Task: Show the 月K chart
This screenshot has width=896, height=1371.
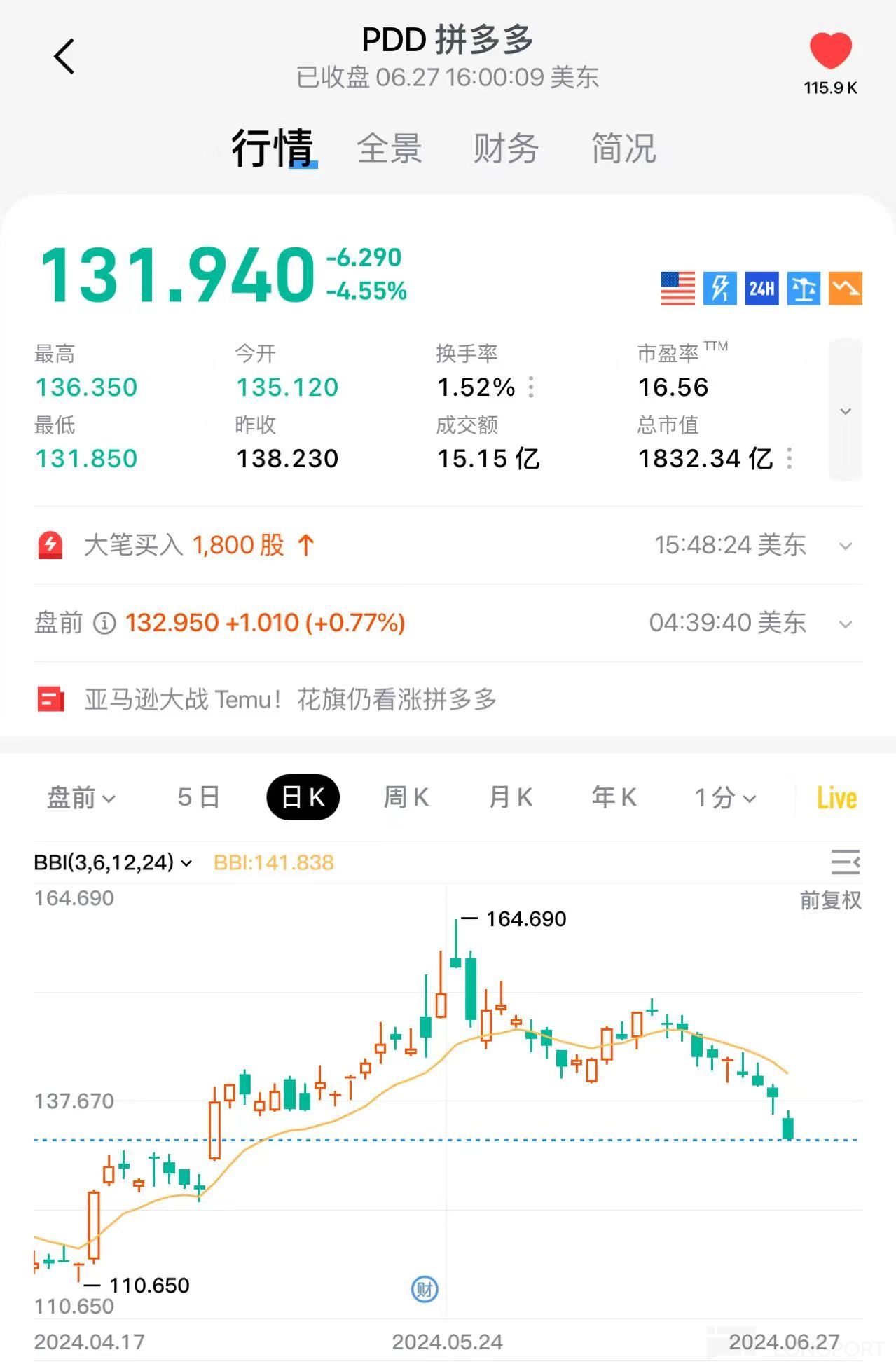Action: [511, 797]
